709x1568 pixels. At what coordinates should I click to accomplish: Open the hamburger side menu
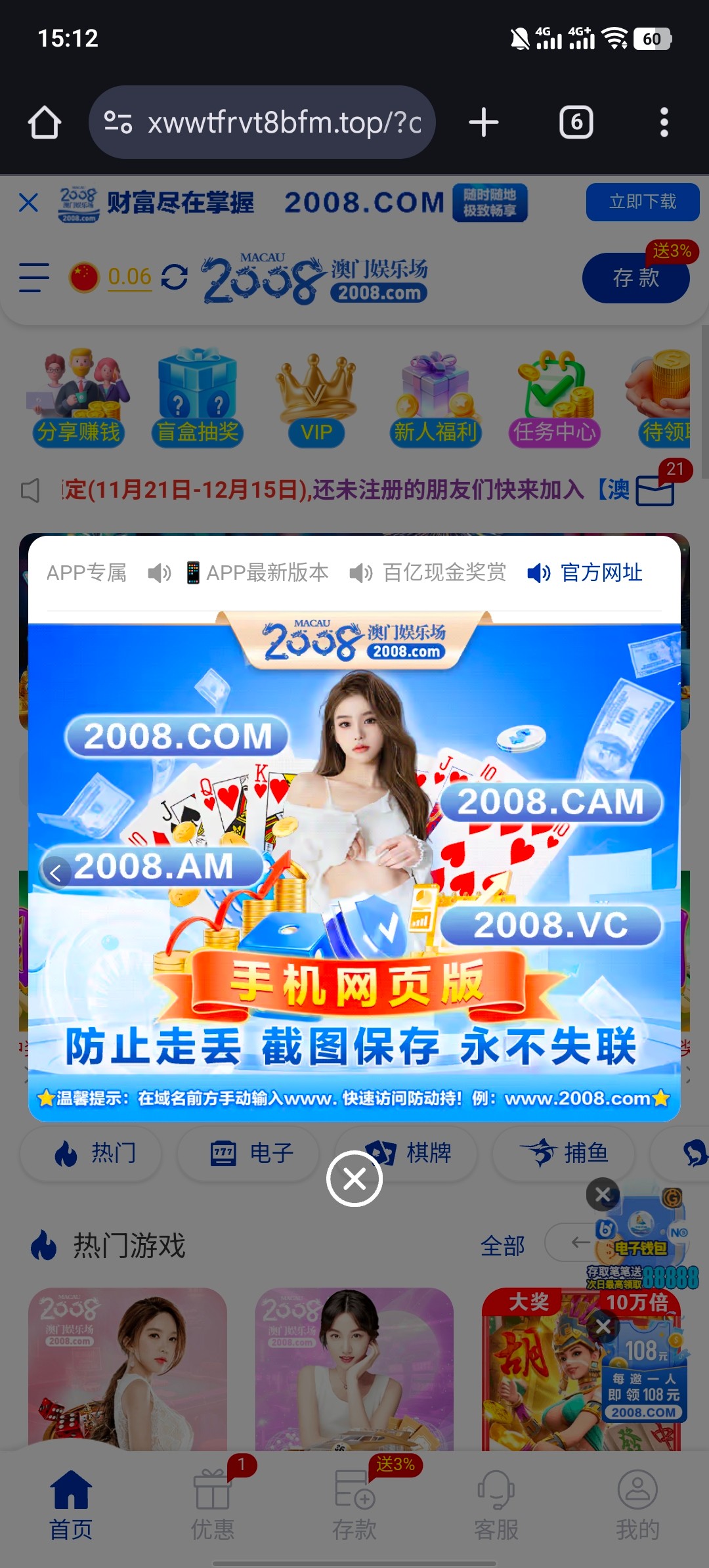coord(34,277)
